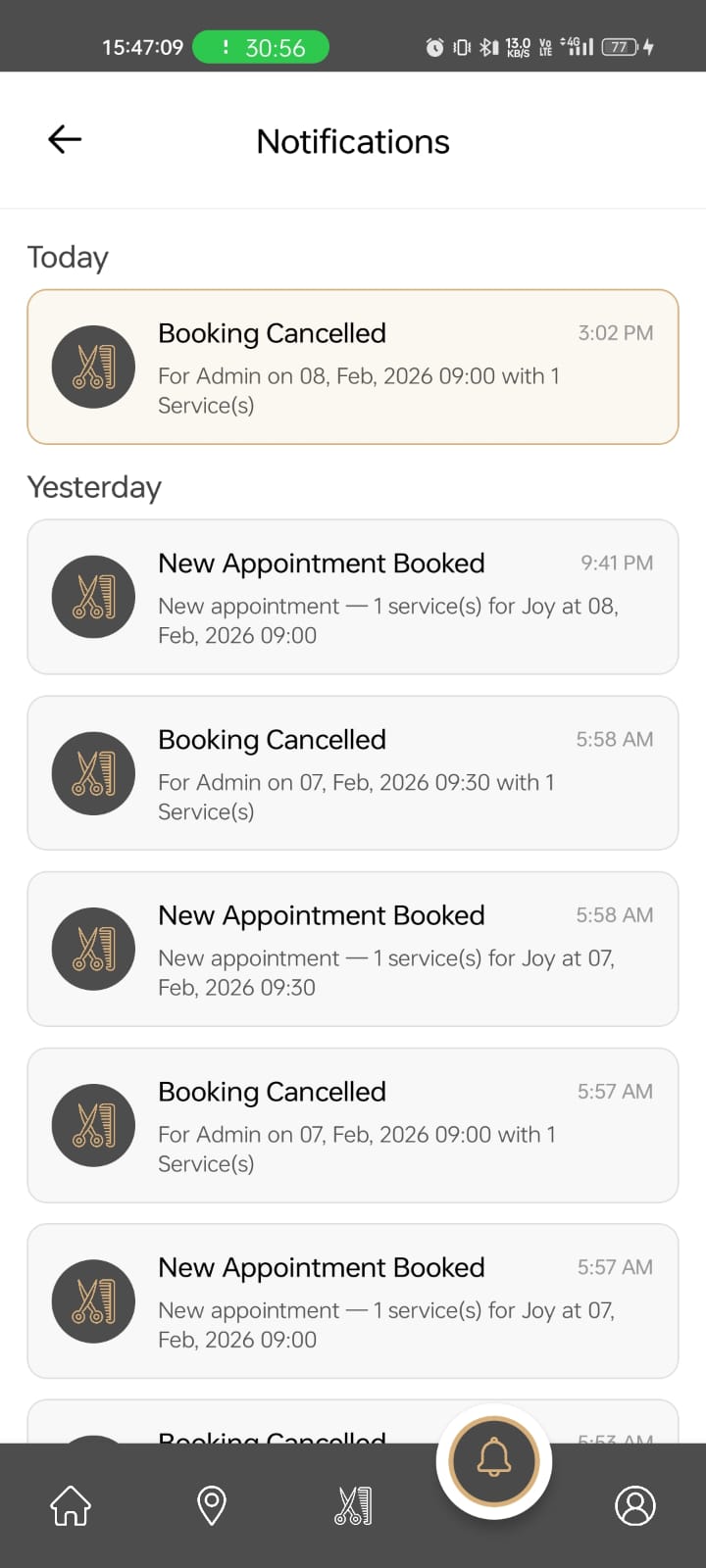
Task: Open the location pin tab
Action: (212, 1505)
